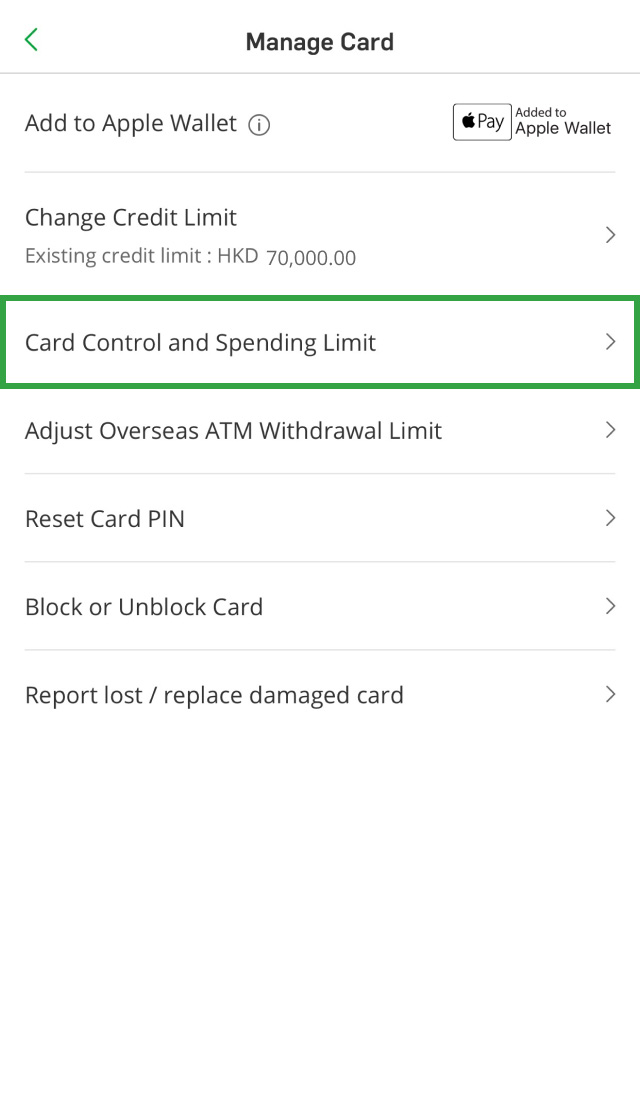Viewport: 640px width, 1100px height.
Task: Adjust Overseas ATM Withdrawal Limit
Action: [x=320, y=431]
